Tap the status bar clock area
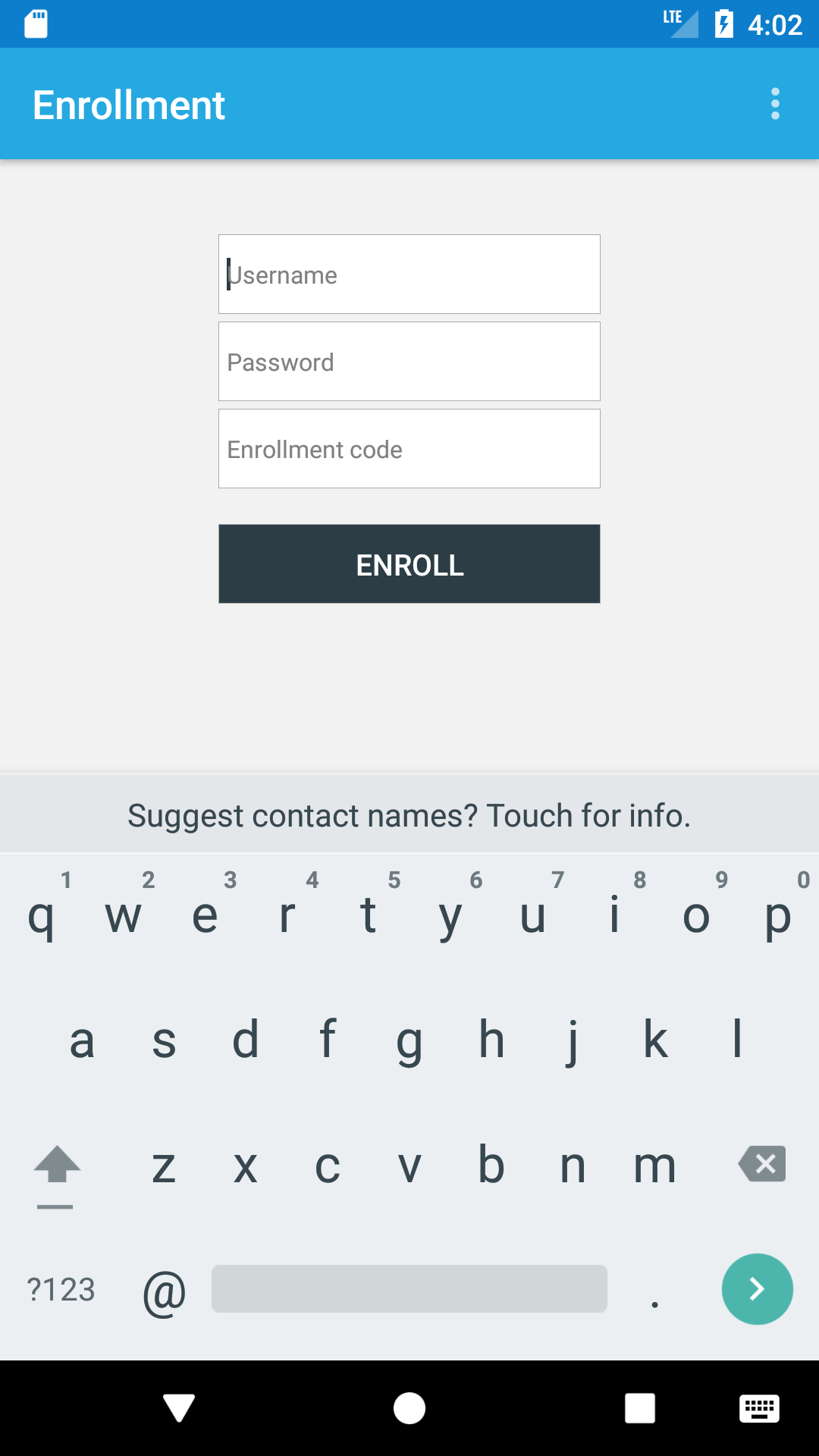 [x=775, y=25]
